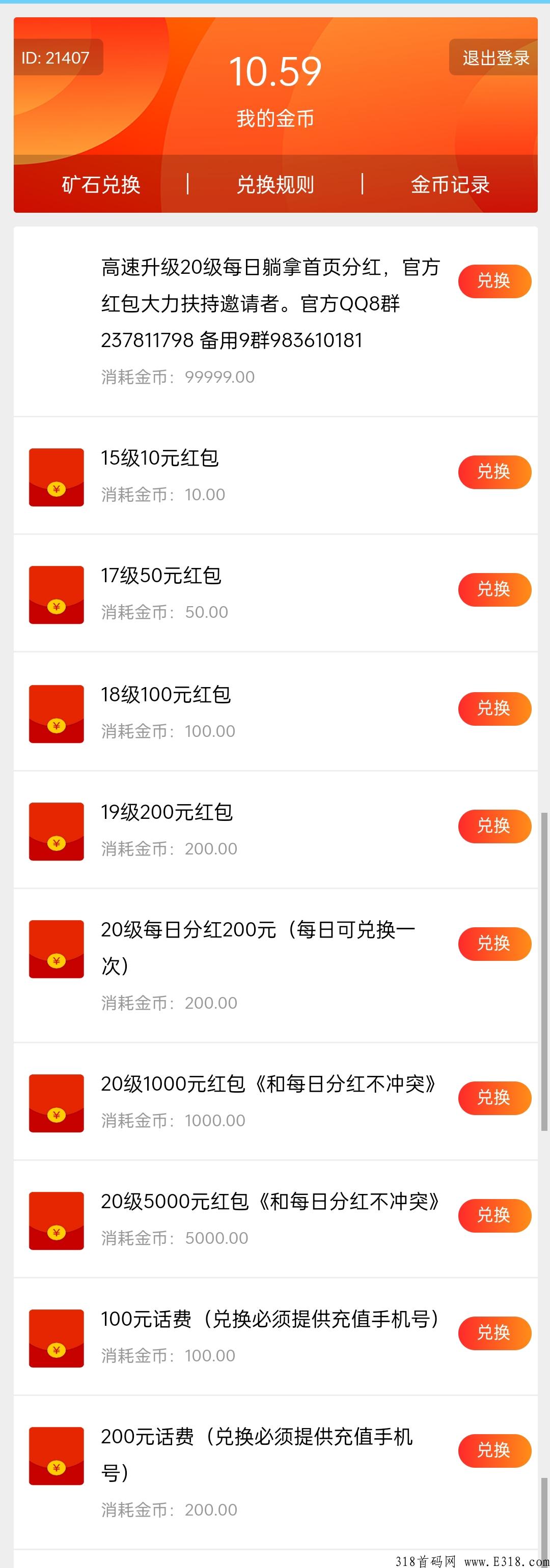550x1568 pixels.
Task: Click 兑换 for the 17级50元红包
Action: pyautogui.click(x=494, y=589)
